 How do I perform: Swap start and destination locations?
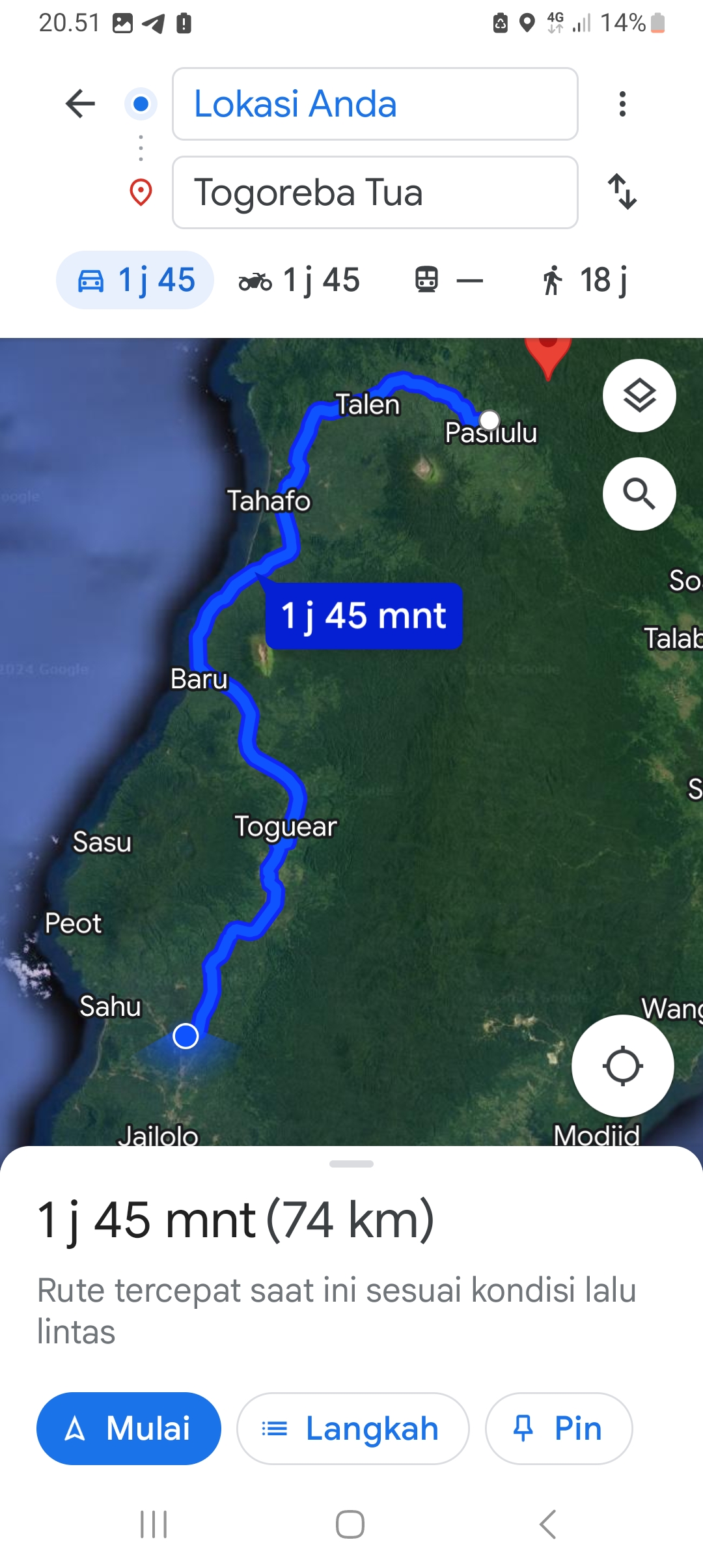point(622,192)
